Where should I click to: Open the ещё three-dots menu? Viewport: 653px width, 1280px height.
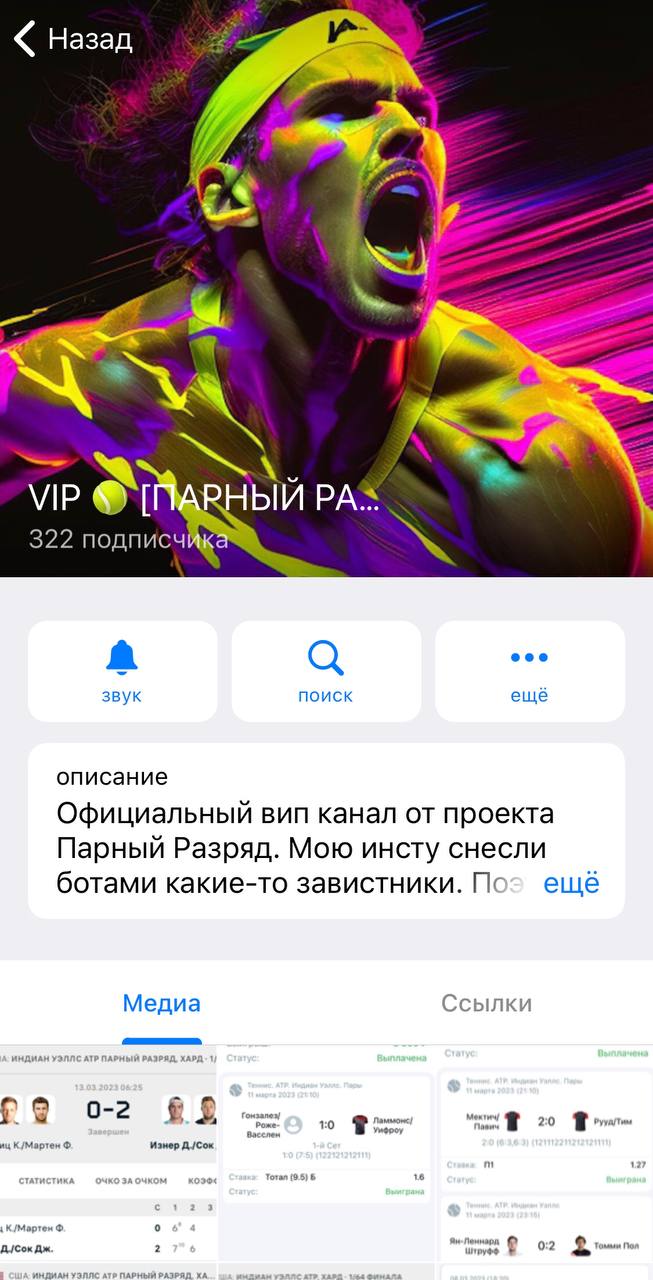[529, 671]
